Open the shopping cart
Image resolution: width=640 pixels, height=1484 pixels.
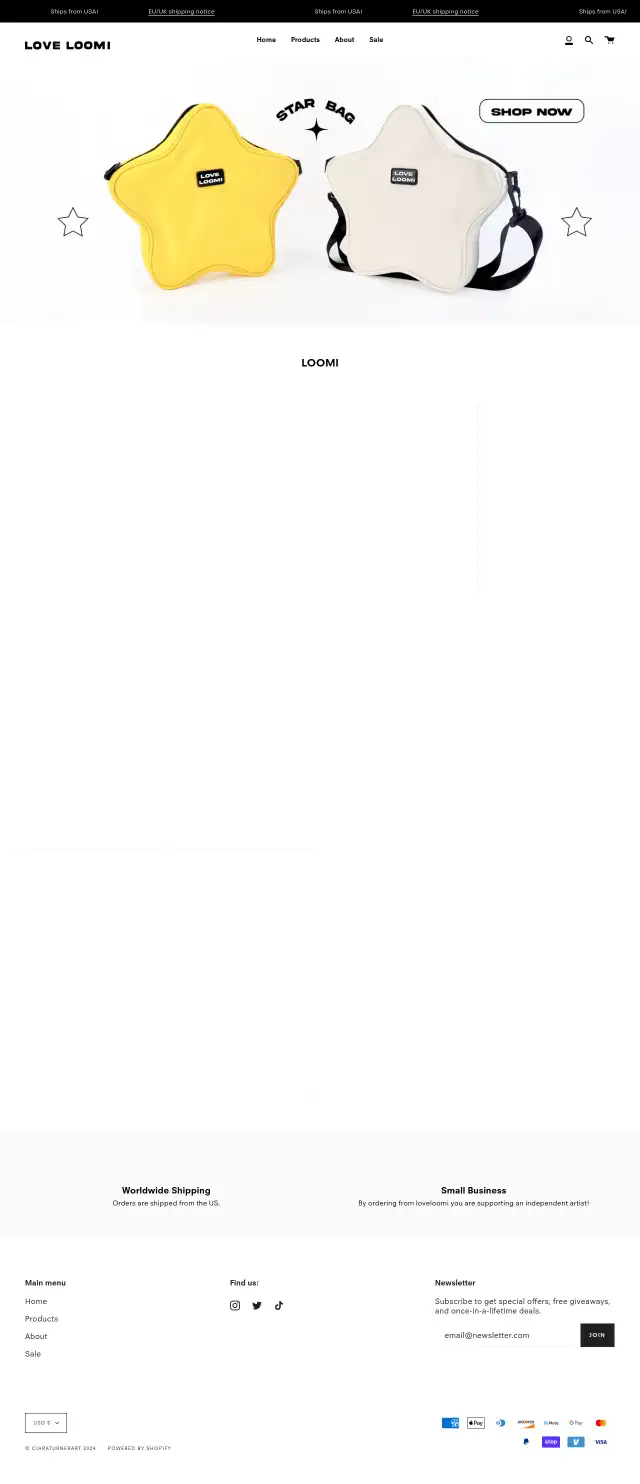coord(609,40)
